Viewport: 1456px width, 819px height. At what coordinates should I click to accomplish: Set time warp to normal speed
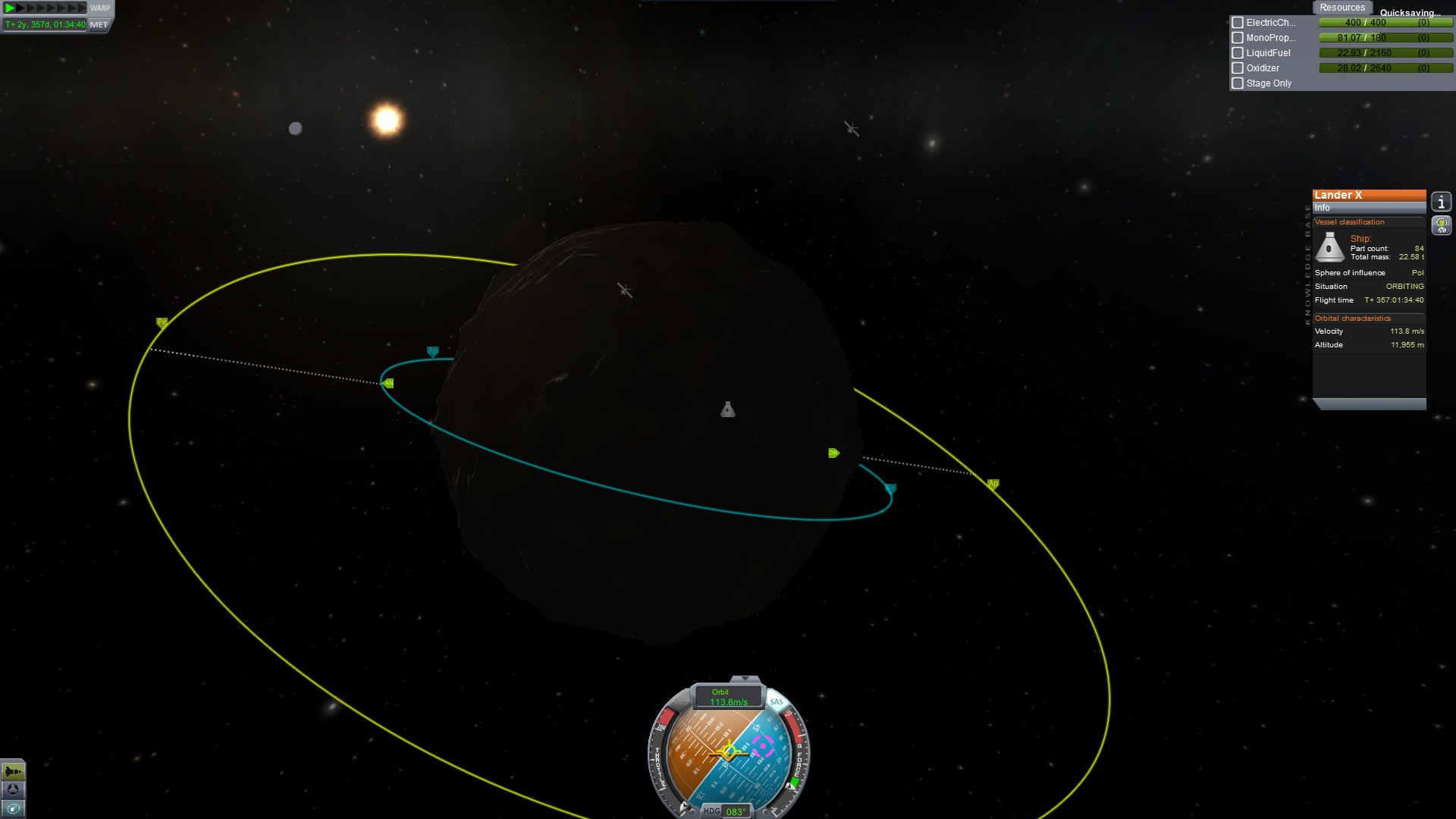click(10, 8)
